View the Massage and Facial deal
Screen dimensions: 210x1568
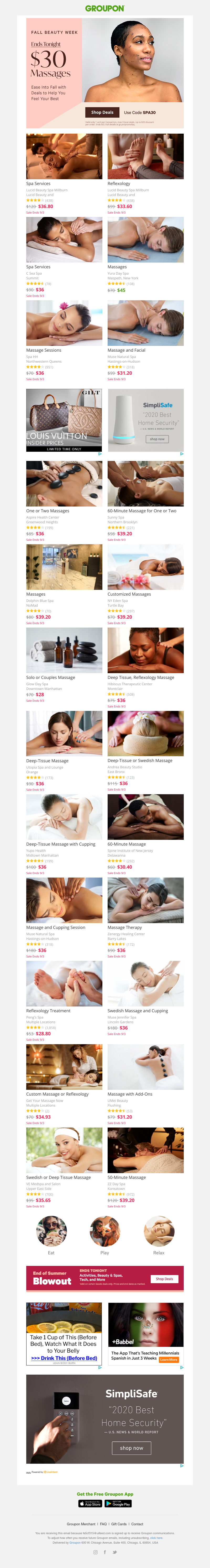145,324
